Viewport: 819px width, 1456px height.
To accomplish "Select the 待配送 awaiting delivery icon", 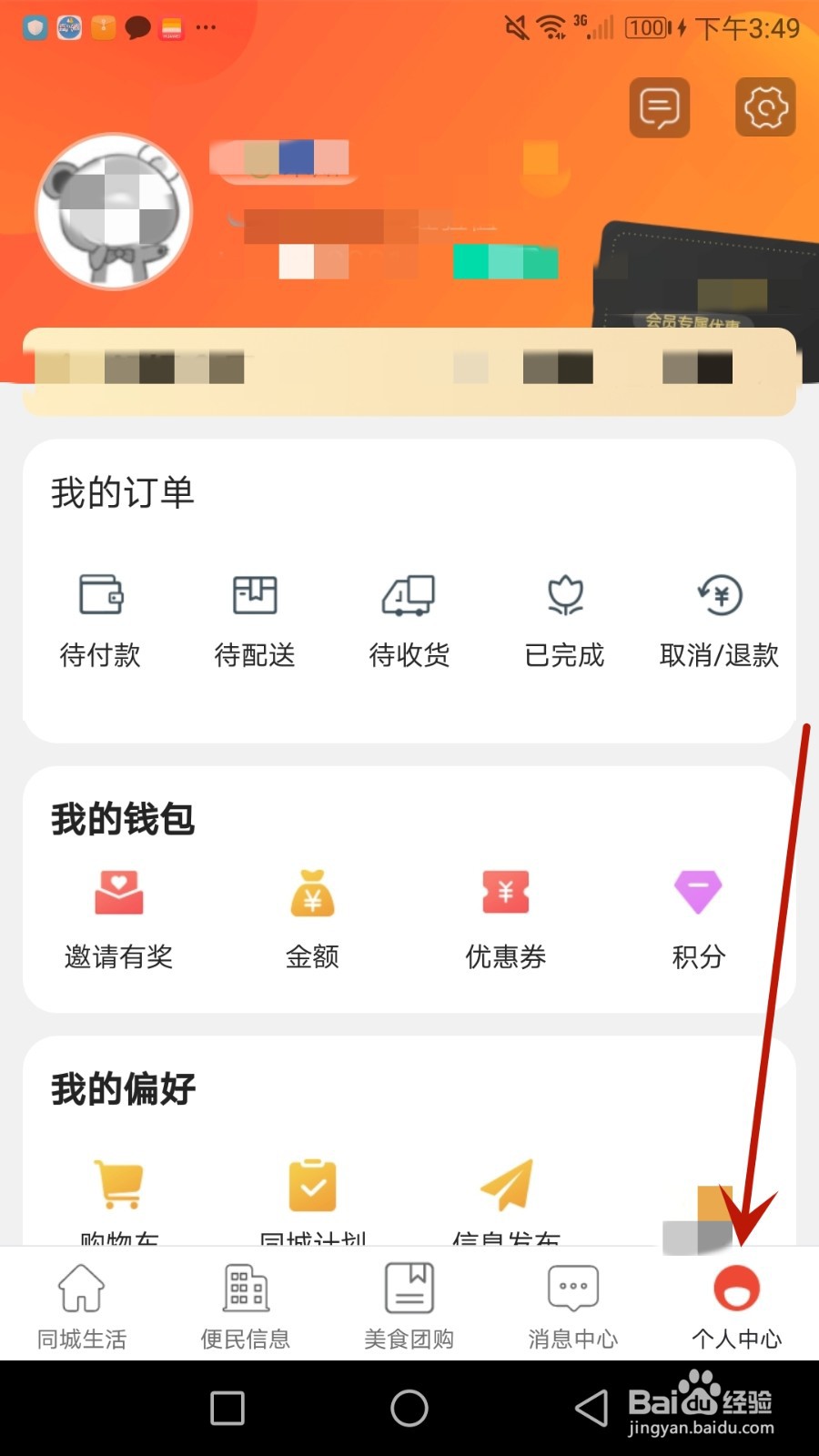I will click(x=255, y=619).
